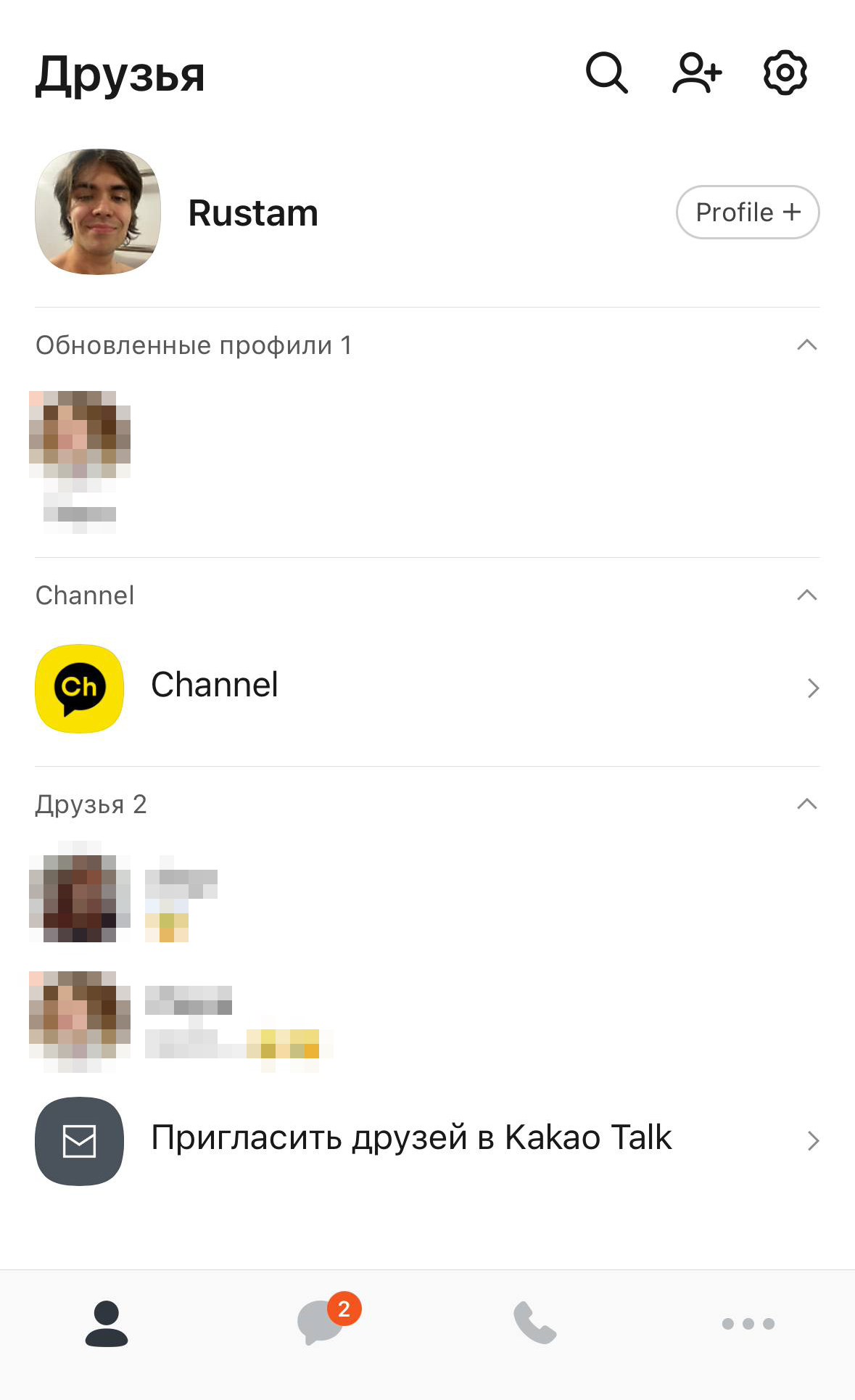Switch to the chats tab
The image size is (855, 1400).
pos(321,1323)
